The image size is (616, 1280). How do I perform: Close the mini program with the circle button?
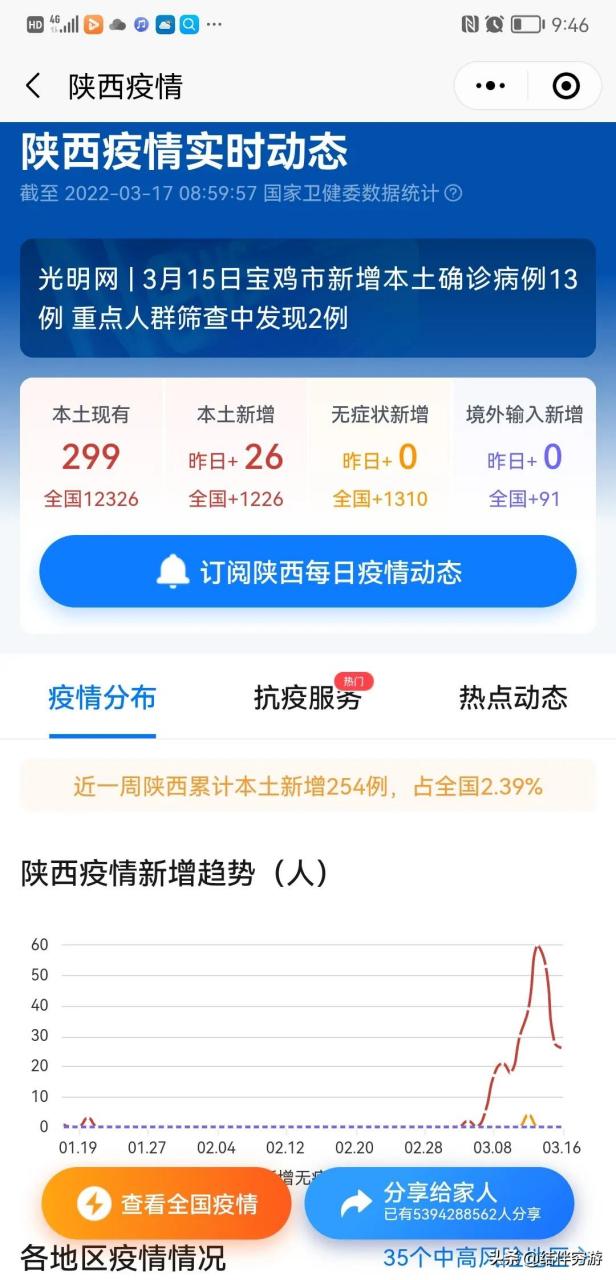[x=566, y=86]
